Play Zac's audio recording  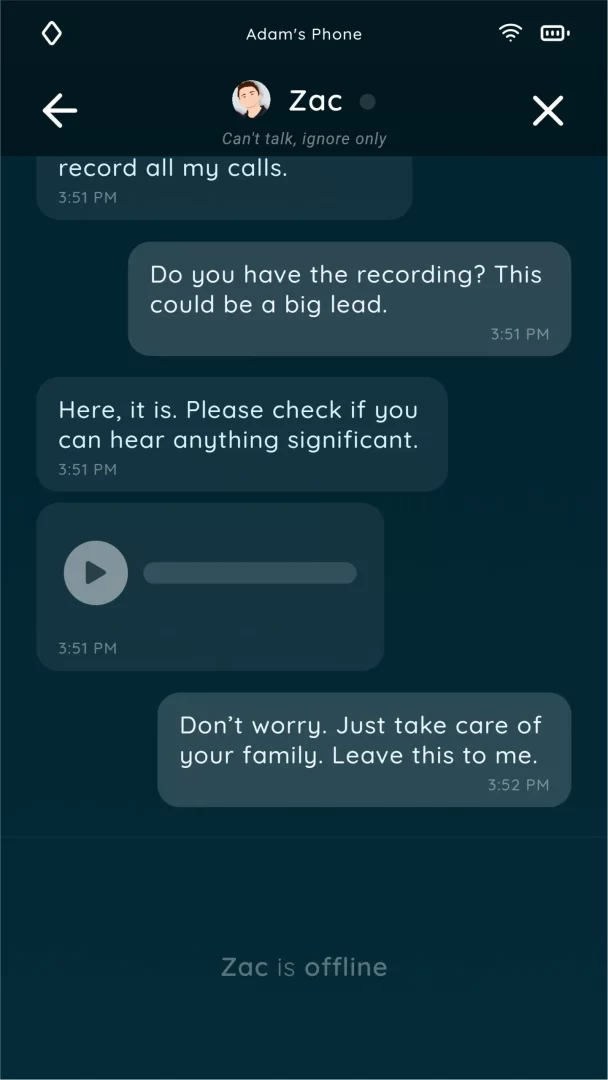pos(95,573)
